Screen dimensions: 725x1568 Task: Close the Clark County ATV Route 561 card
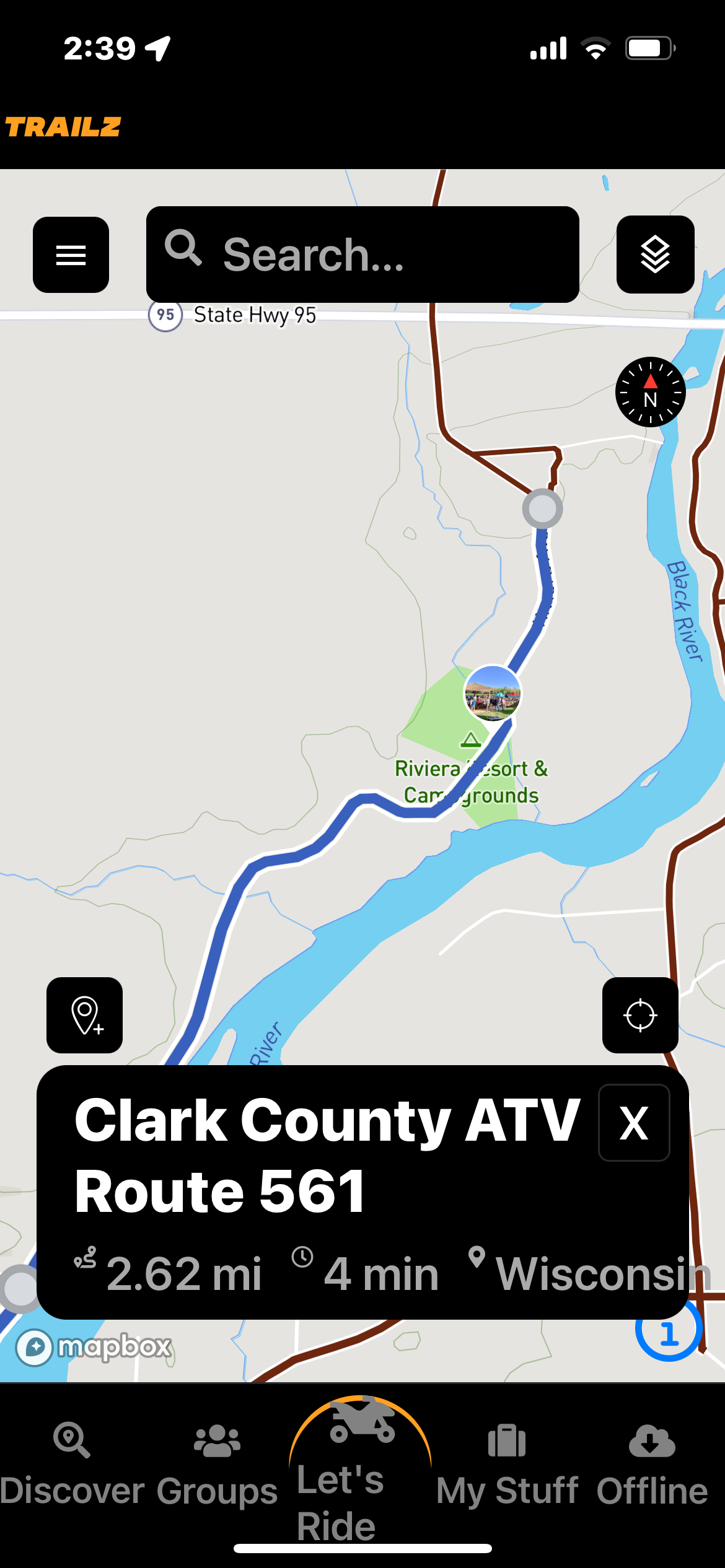[633, 1123]
